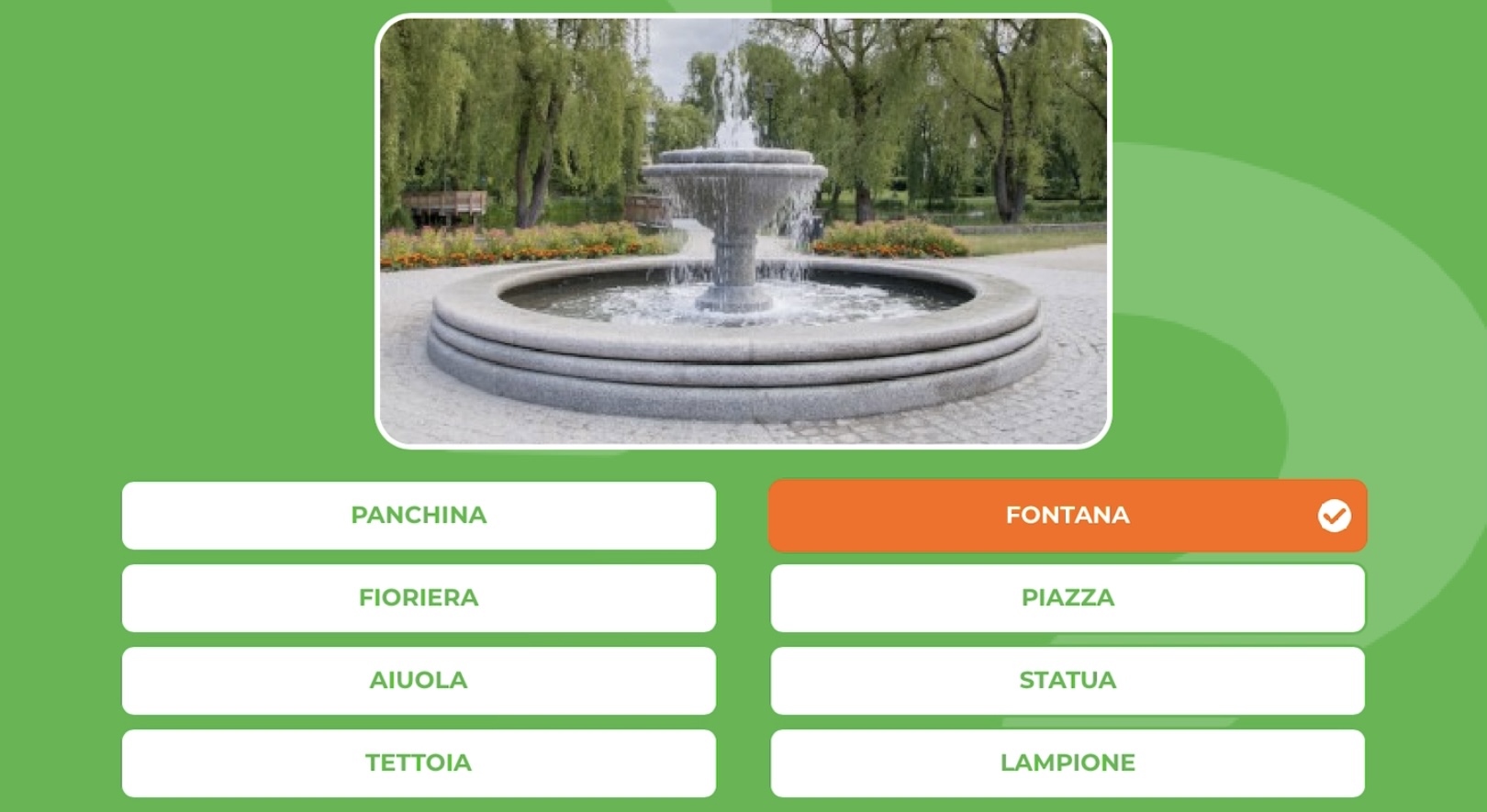Pick the LAMPIONE answer
1487x812 pixels.
point(1067,763)
